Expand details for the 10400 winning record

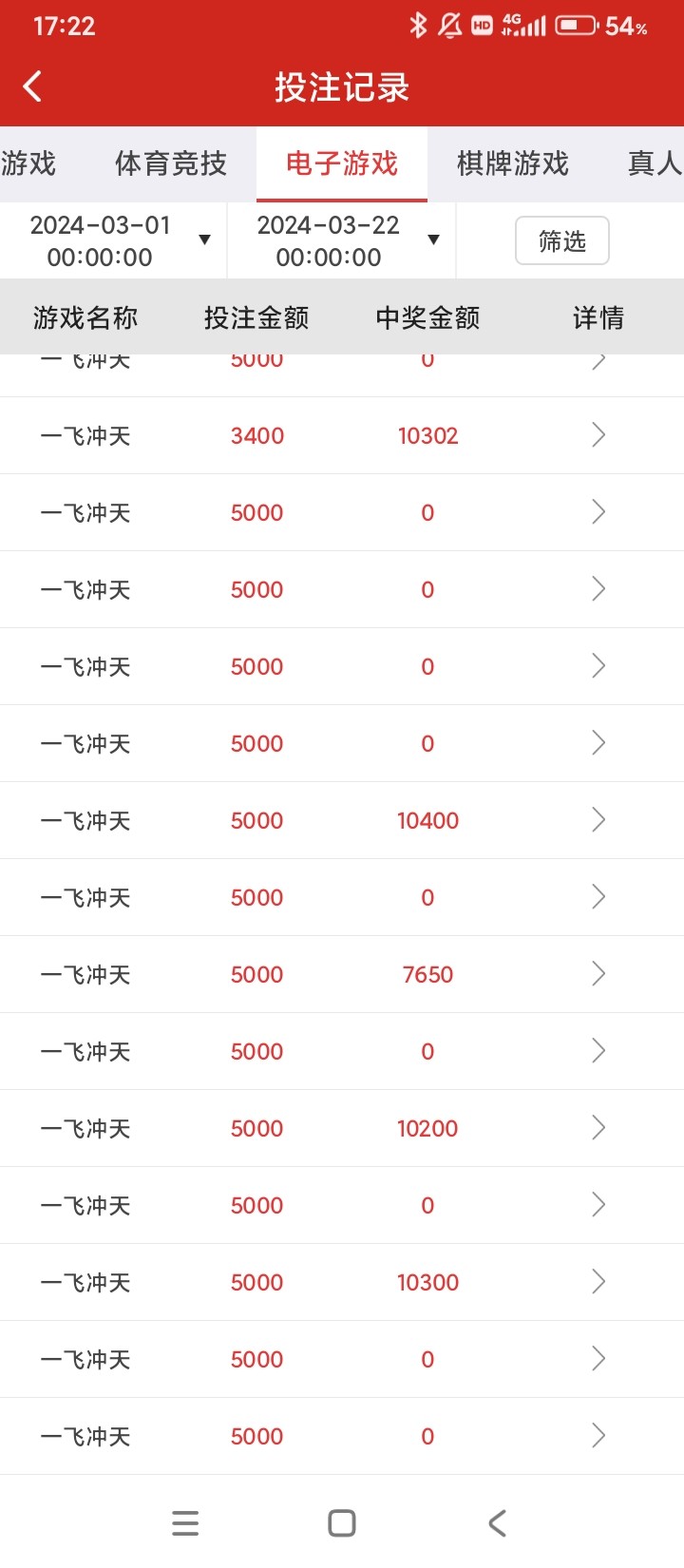click(x=598, y=819)
